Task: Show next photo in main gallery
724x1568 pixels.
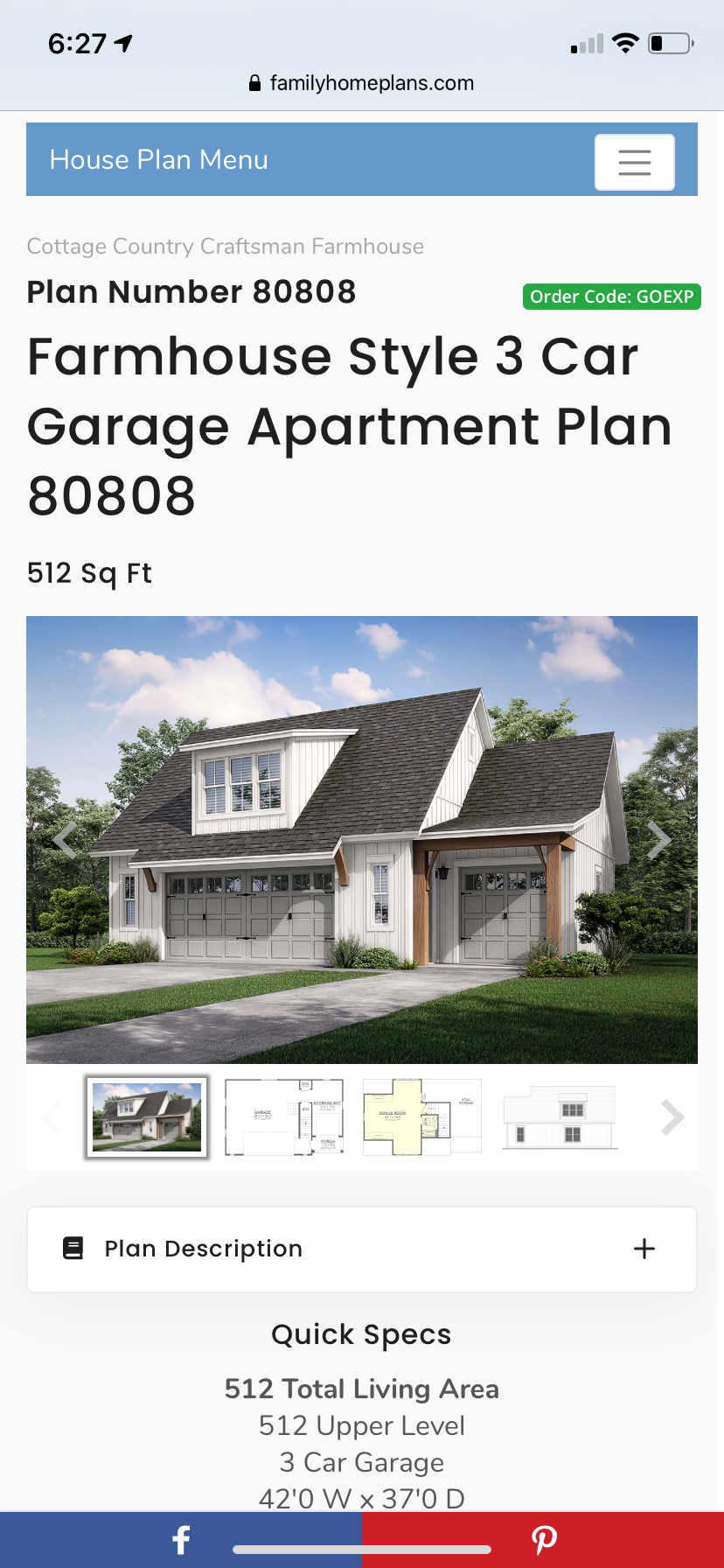Action: pyautogui.click(x=658, y=840)
